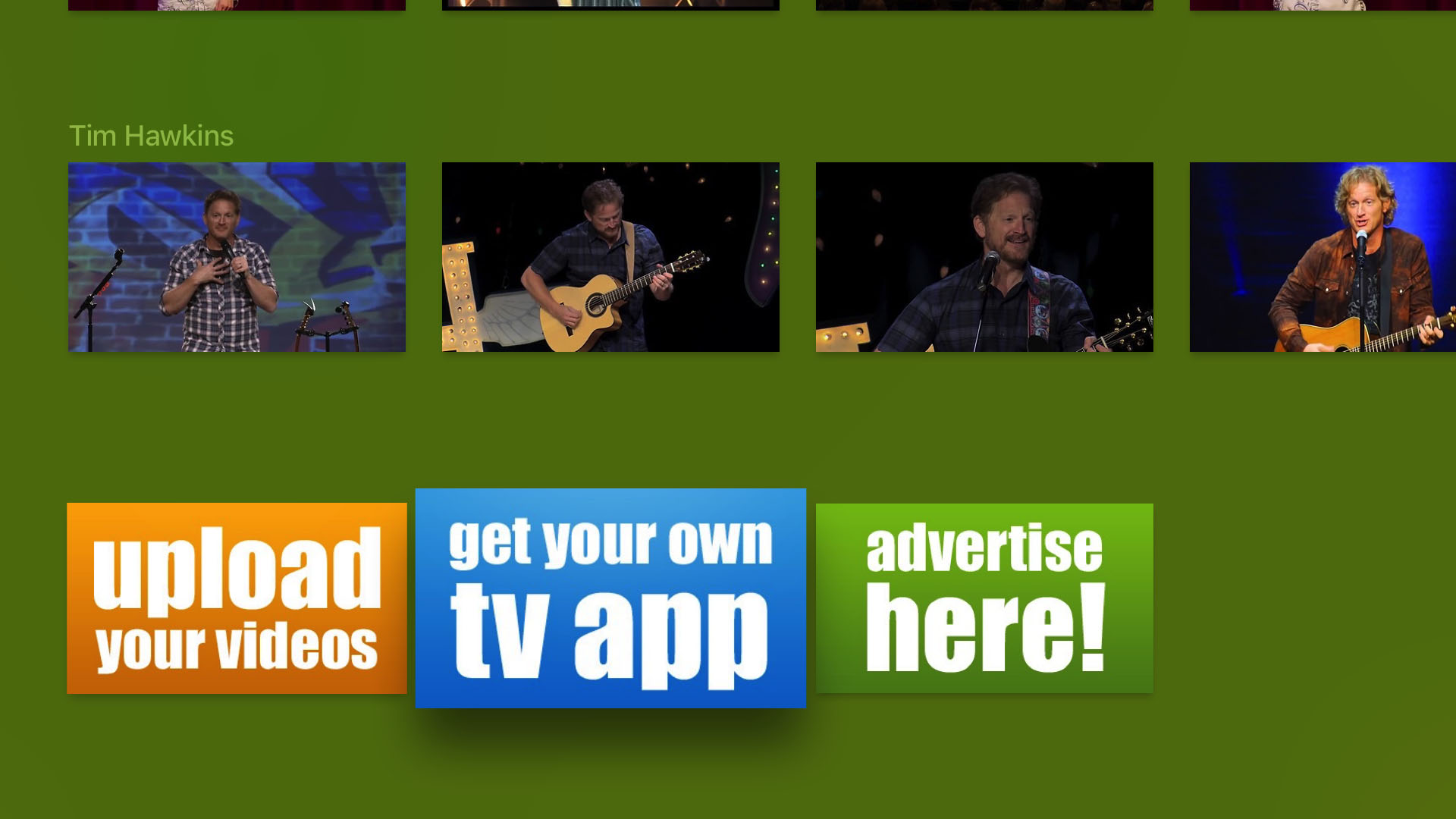Screen dimensions: 1456x819
Task: Open Tim Hawkins video with plaid shirt and microphone
Action: click(237, 256)
